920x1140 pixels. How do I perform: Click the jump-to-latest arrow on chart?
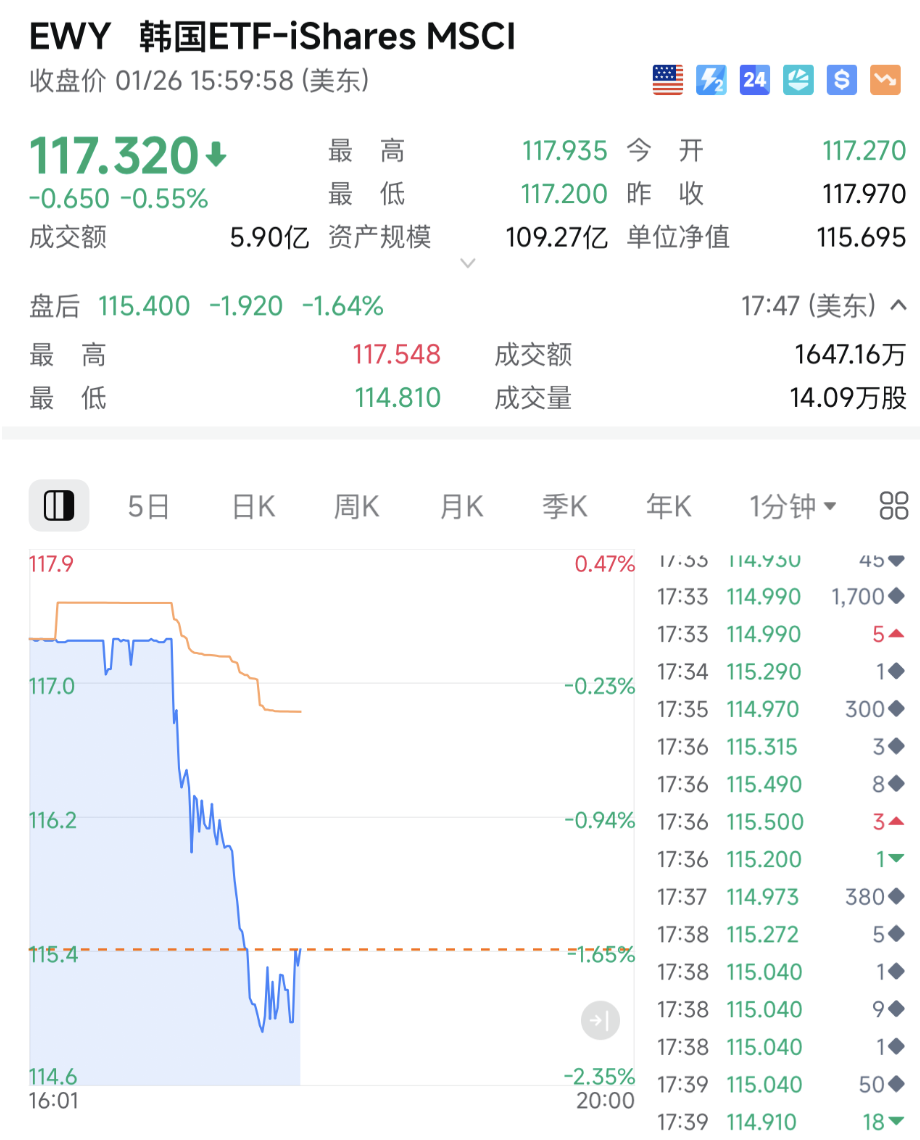coord(599,1019)
